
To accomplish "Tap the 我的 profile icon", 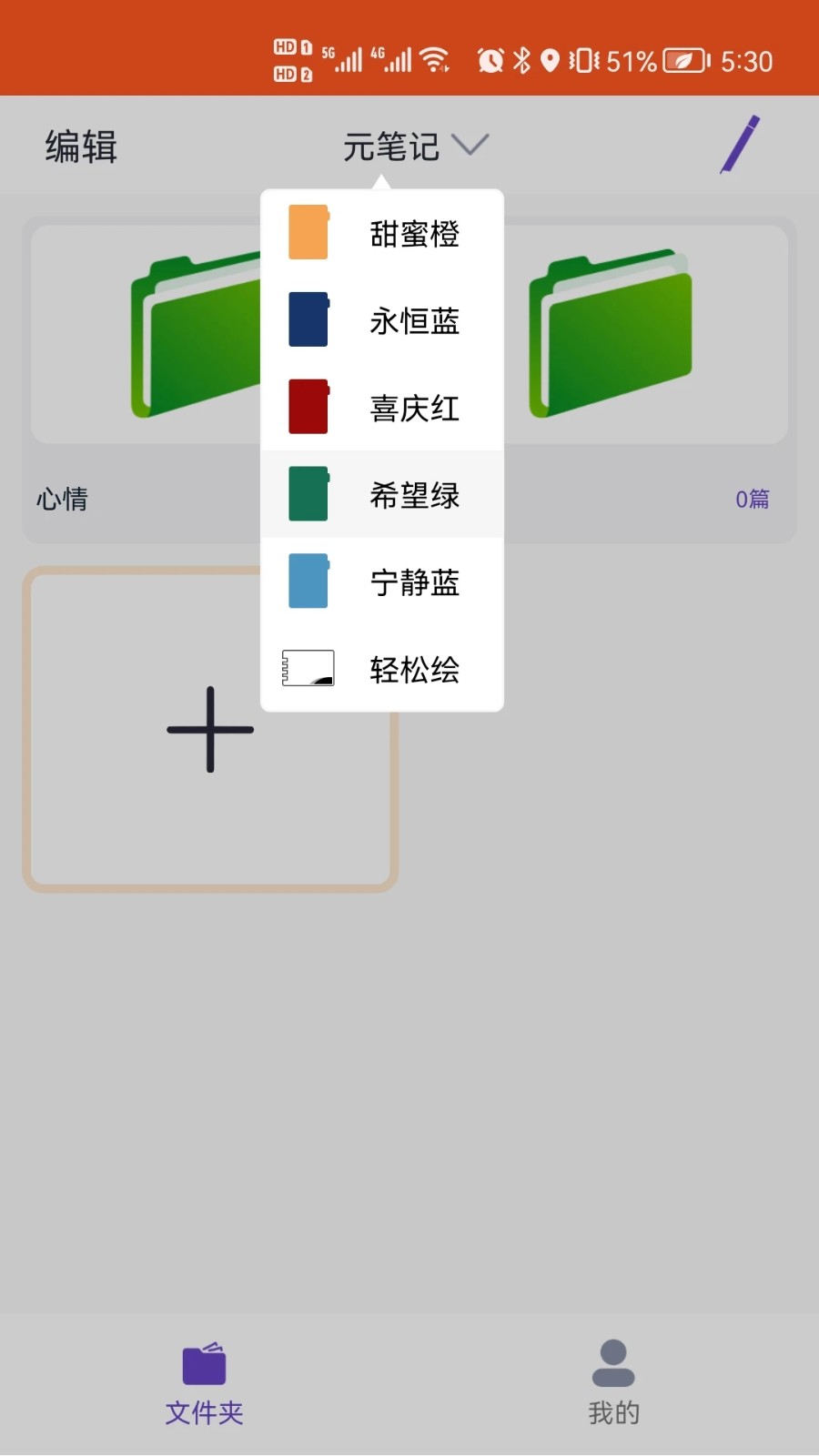I will pos(614,1362).
